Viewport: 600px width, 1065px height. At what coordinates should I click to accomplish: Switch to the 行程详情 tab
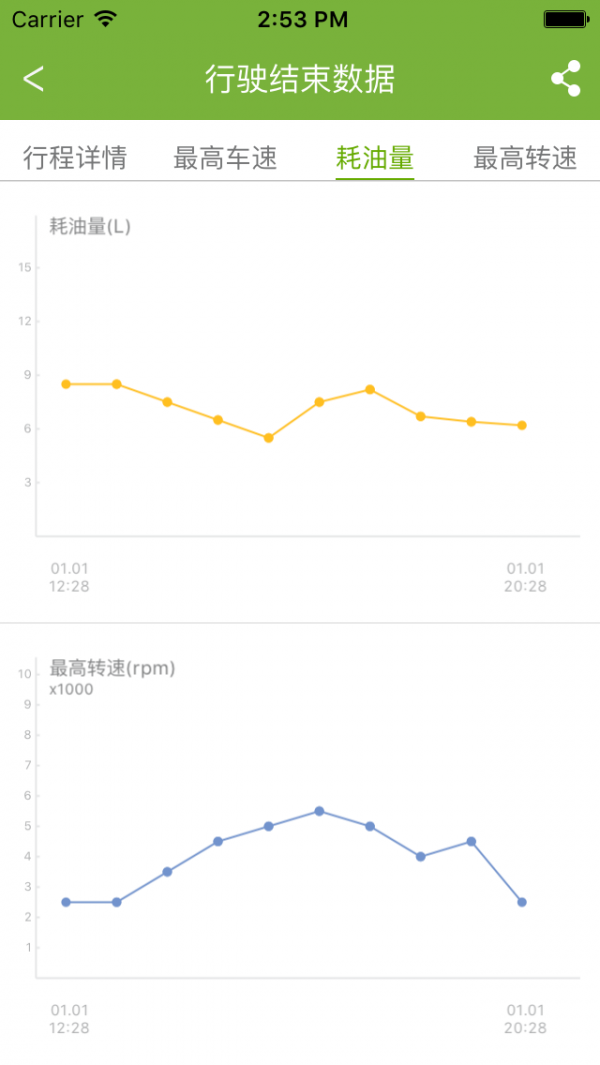click(x=75, y=158)
